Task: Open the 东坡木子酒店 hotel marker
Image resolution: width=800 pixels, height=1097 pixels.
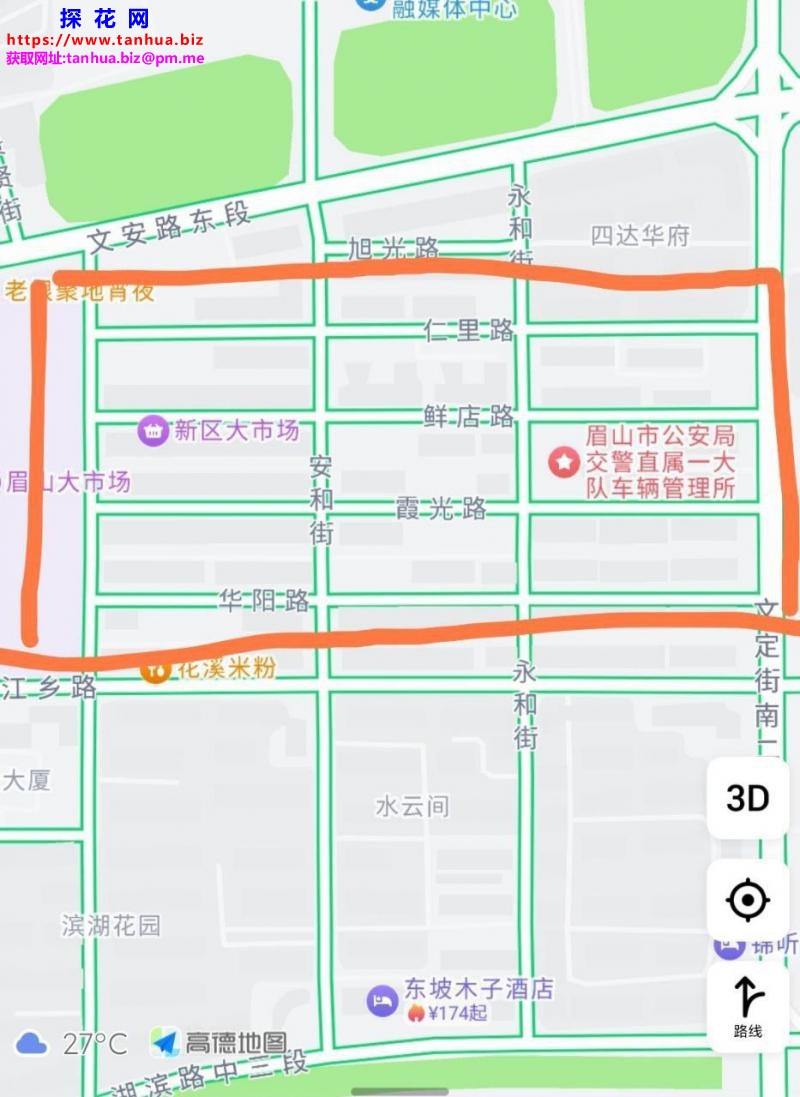Action: pos(382,1000)
